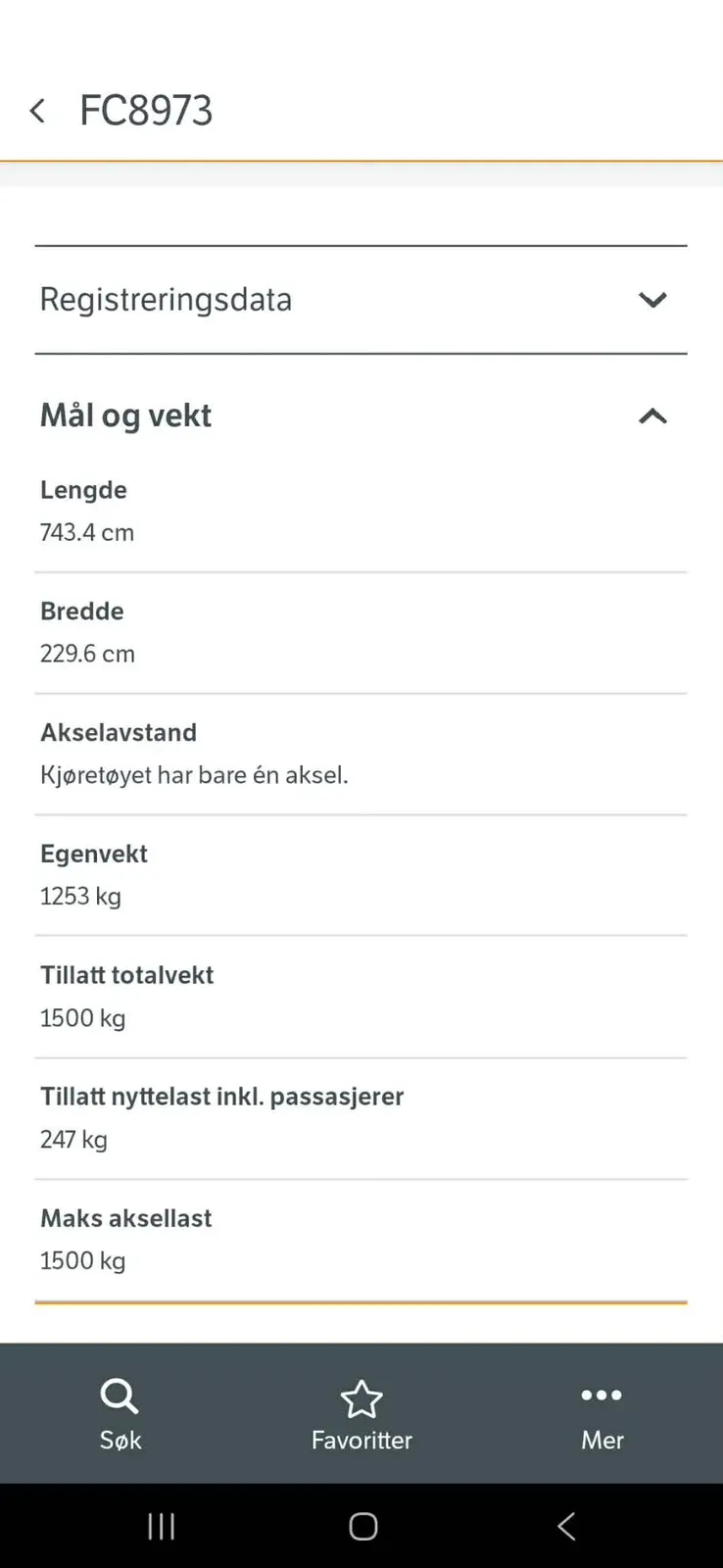Expand the Registreringsdata section

361,300
